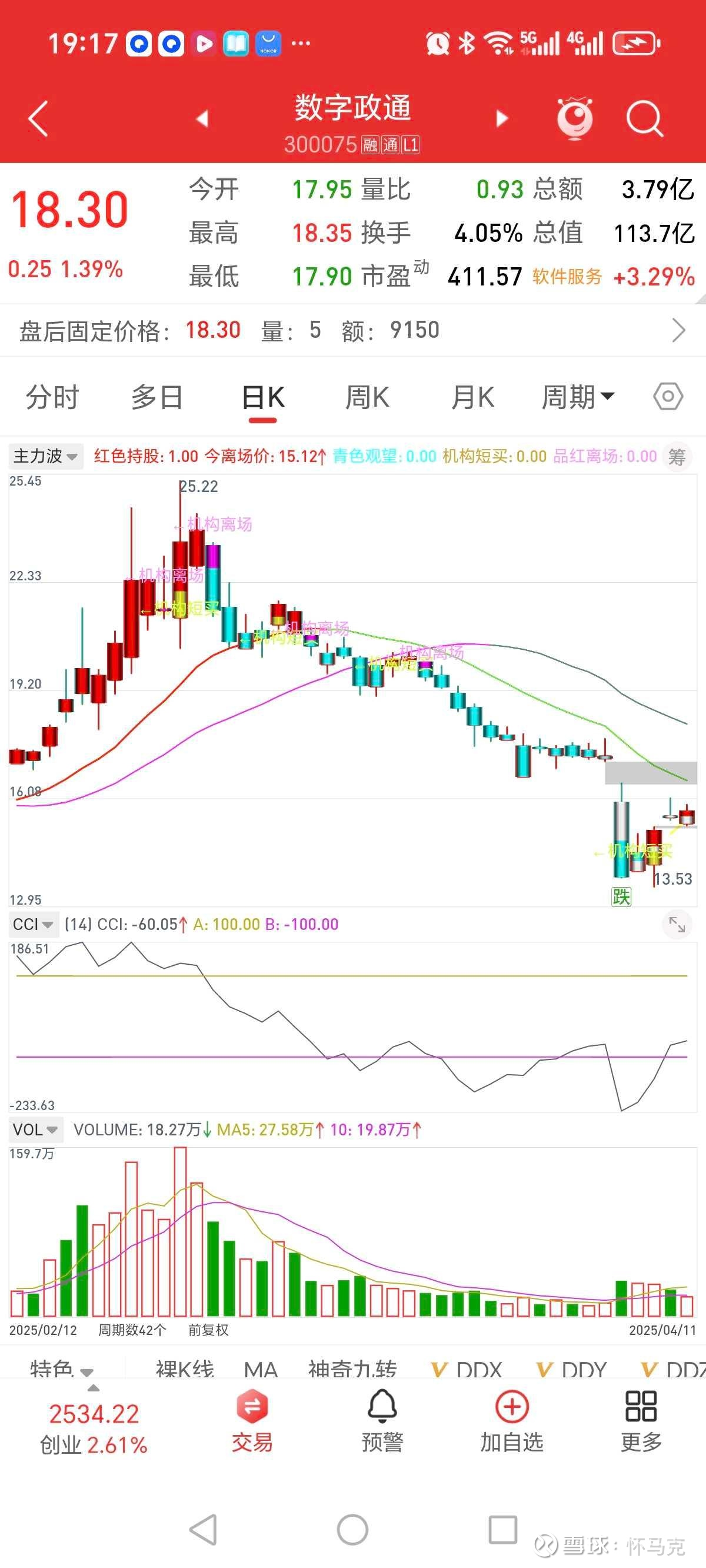This screenshot has height=1568, width=706.
Task: Open chart settings via the target icon
Action: click(x=668, y=396)
